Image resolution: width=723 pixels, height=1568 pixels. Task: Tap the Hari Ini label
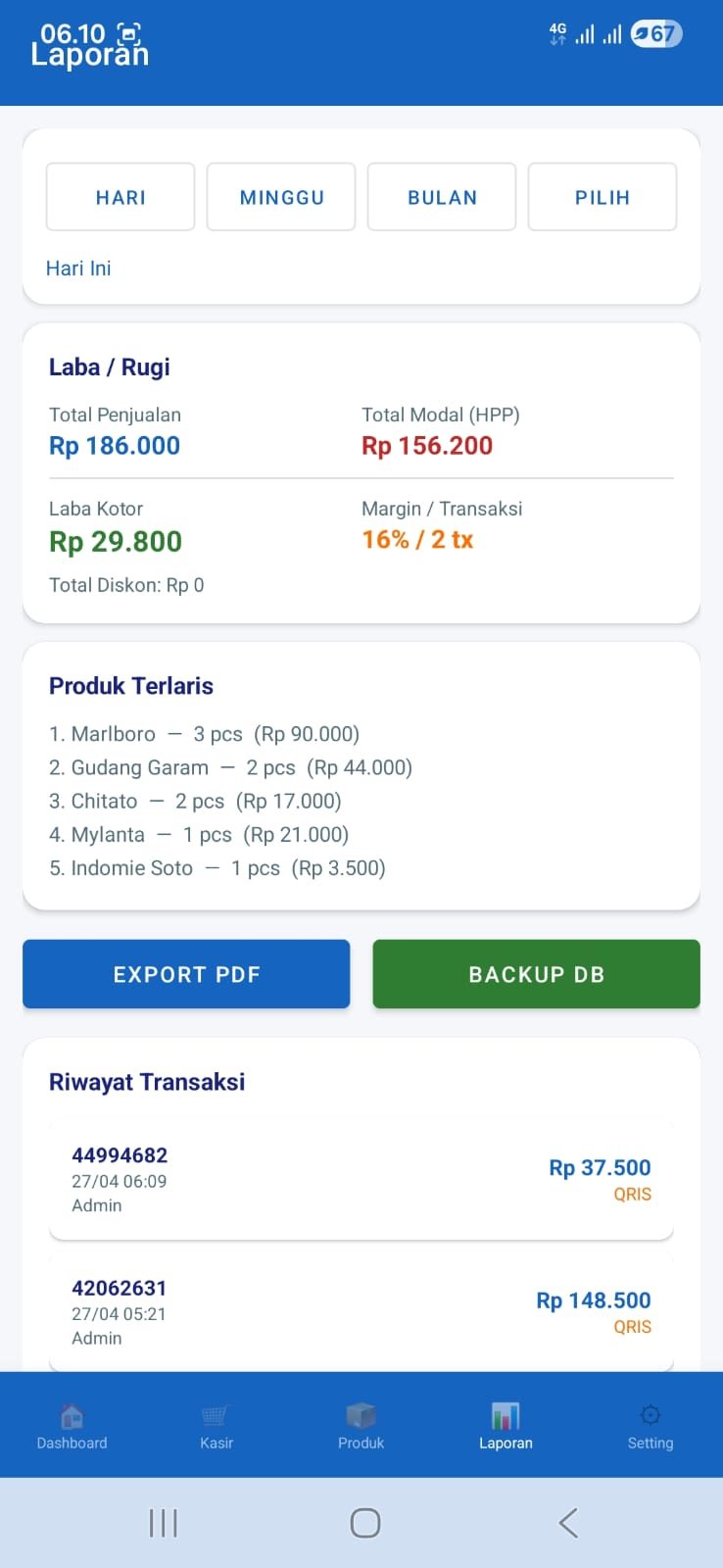[x=78, y=268]
